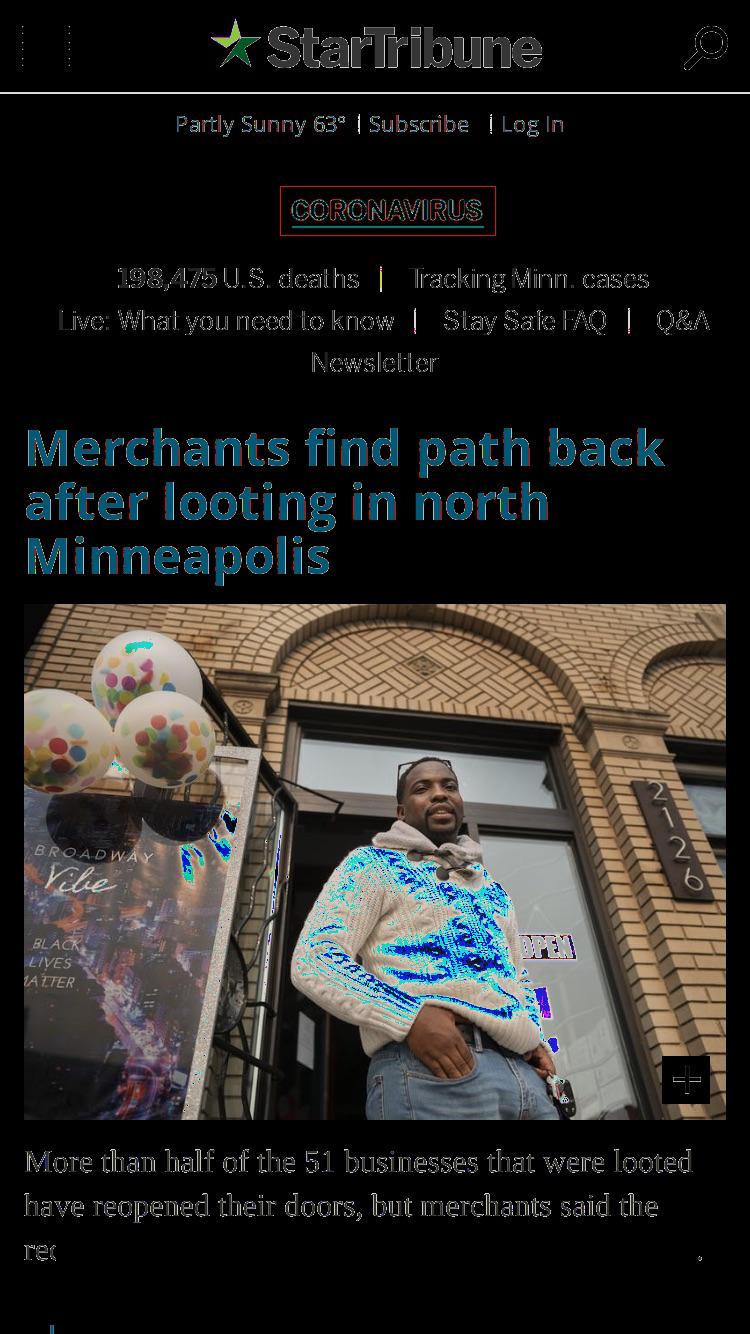The width and height of the screenshot is (750, 1334).
Task: Open Live: What you need to know
Action: click(x=226, y=320)
